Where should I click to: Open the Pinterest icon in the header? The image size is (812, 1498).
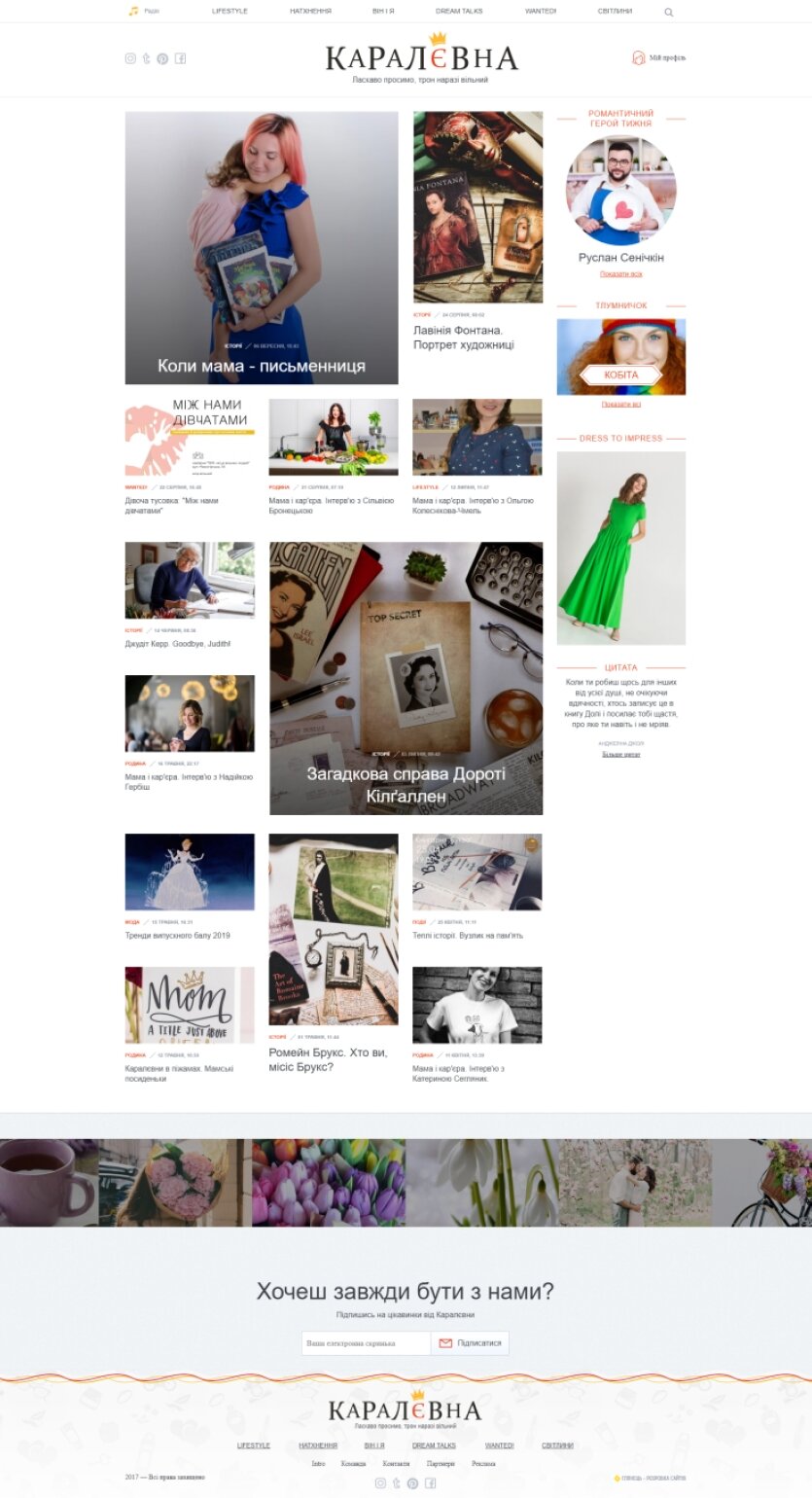coord(162,58)
